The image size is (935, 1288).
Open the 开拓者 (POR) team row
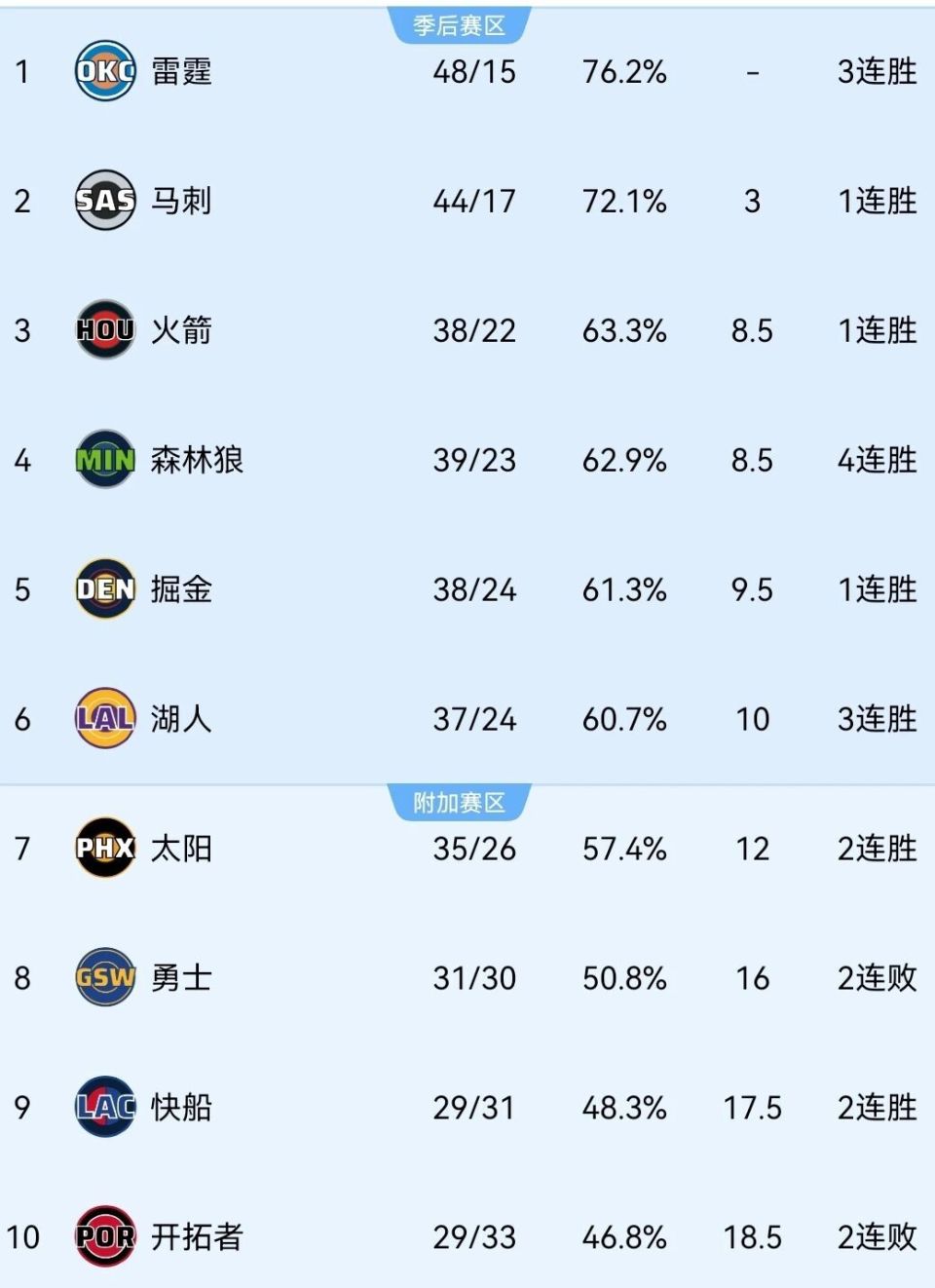pyautogui.click(x=197, y=1237)
